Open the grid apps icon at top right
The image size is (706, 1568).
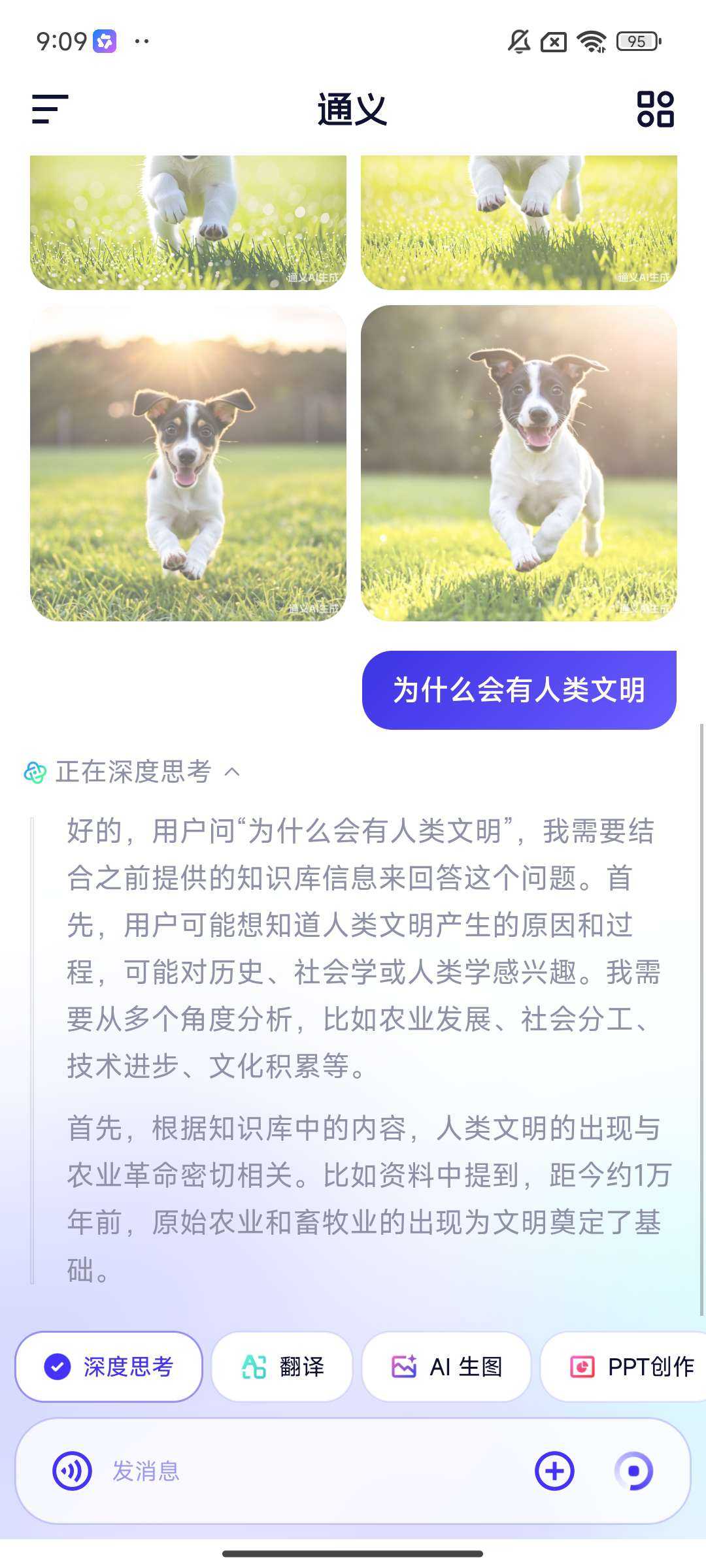tap(655, 109)
